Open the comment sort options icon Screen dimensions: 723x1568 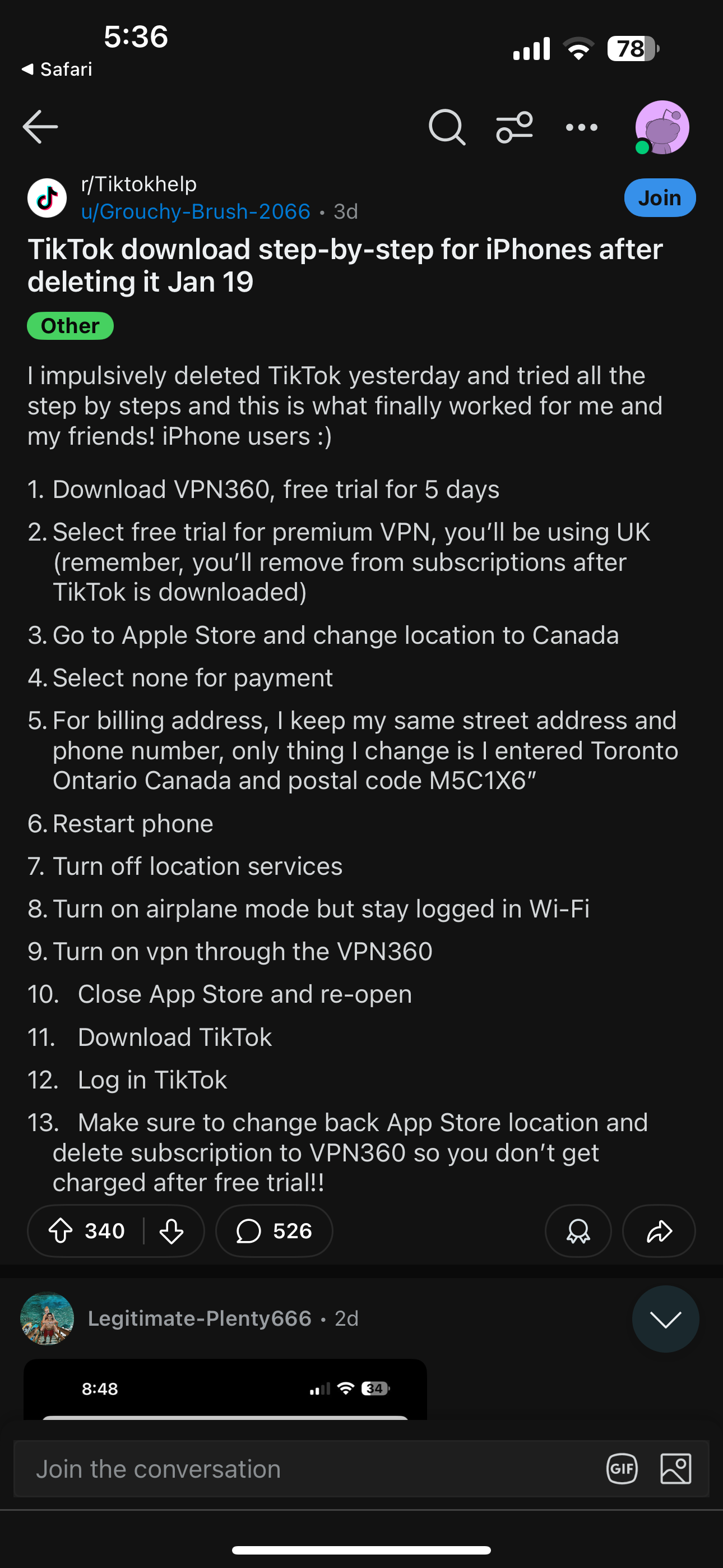pos(515,127)
